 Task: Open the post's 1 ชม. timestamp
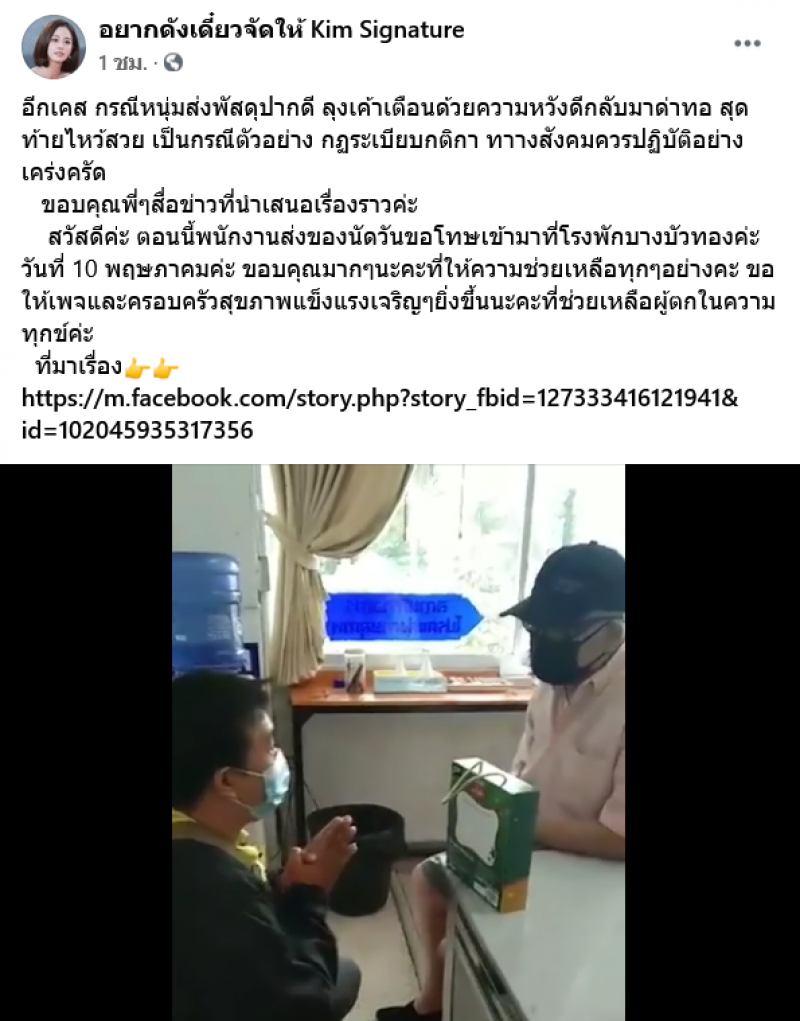coord(123,63)
